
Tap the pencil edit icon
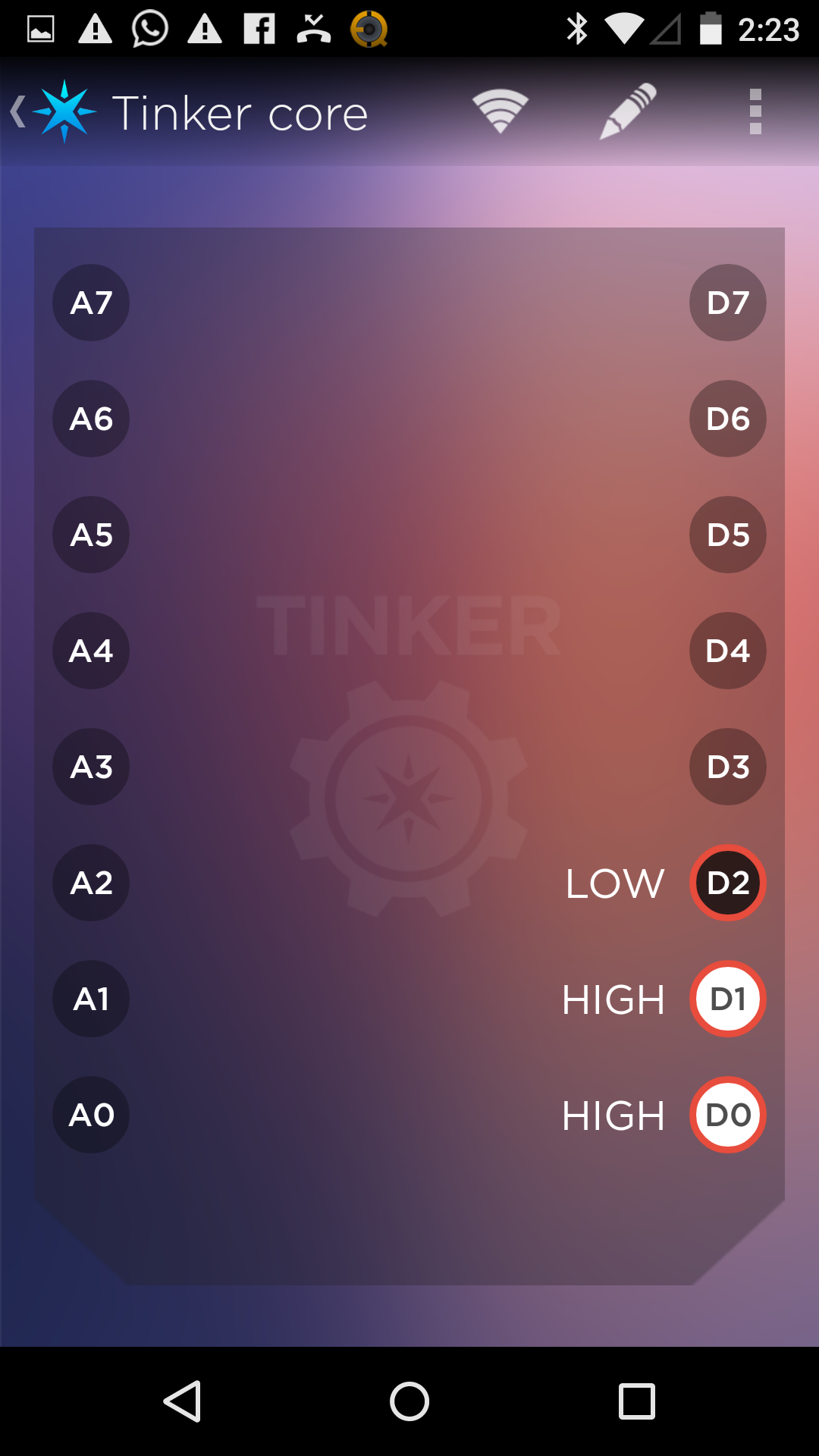pos(628,111)
